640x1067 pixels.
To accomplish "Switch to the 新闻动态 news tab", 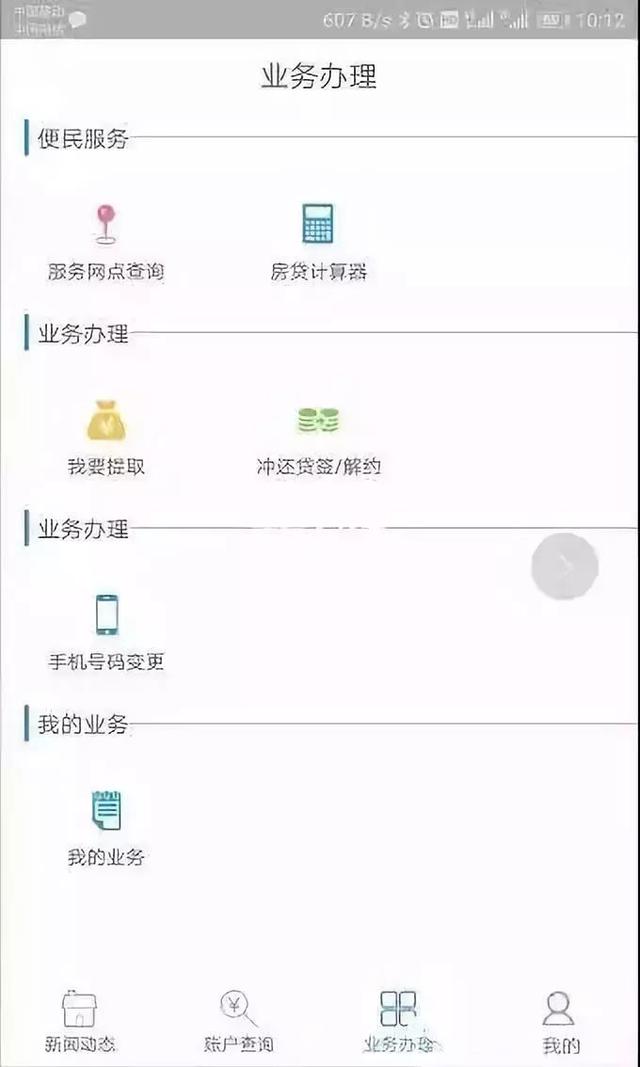I will 80,1021.
